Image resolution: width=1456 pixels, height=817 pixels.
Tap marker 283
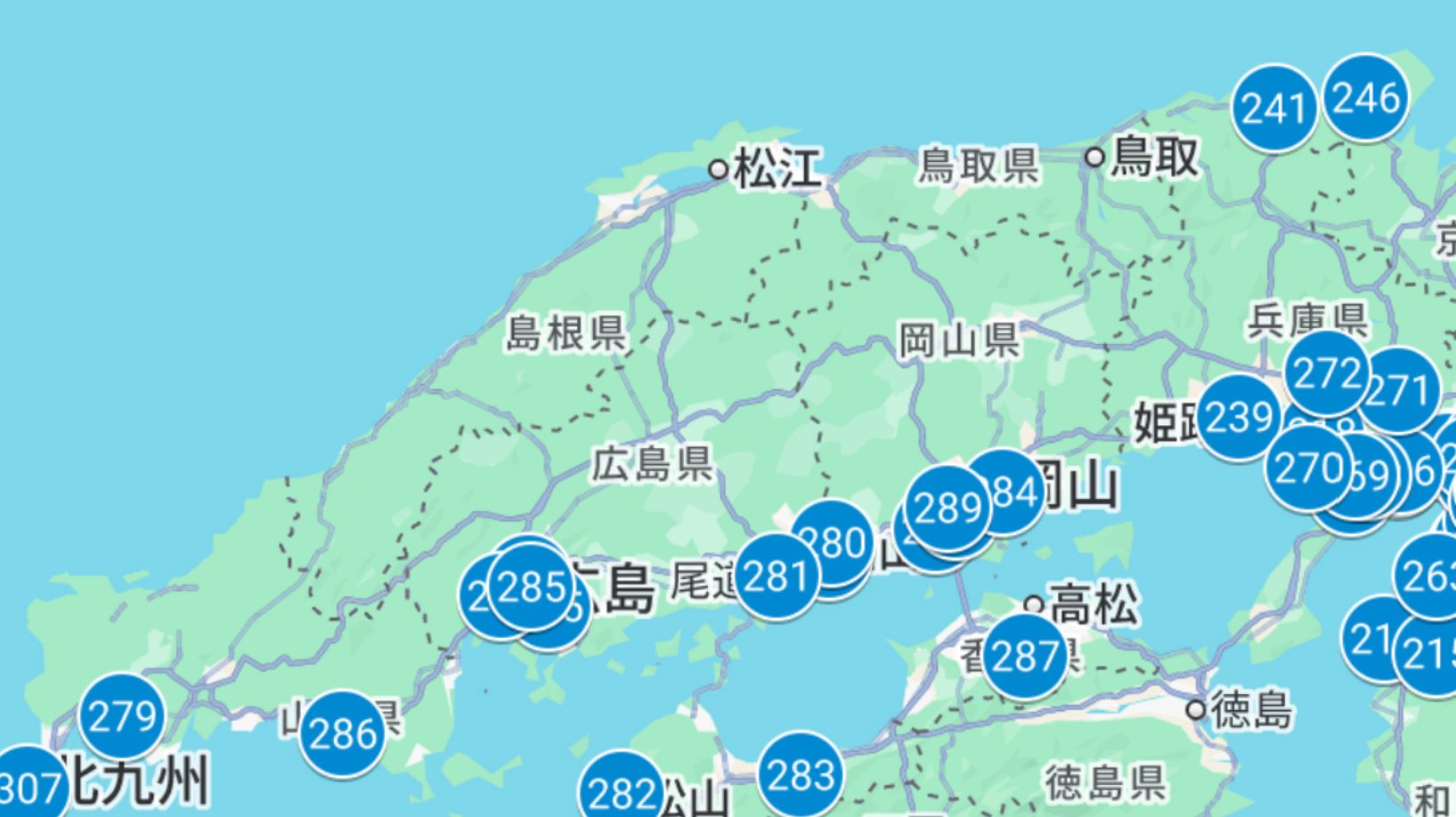tap(800, 775)
